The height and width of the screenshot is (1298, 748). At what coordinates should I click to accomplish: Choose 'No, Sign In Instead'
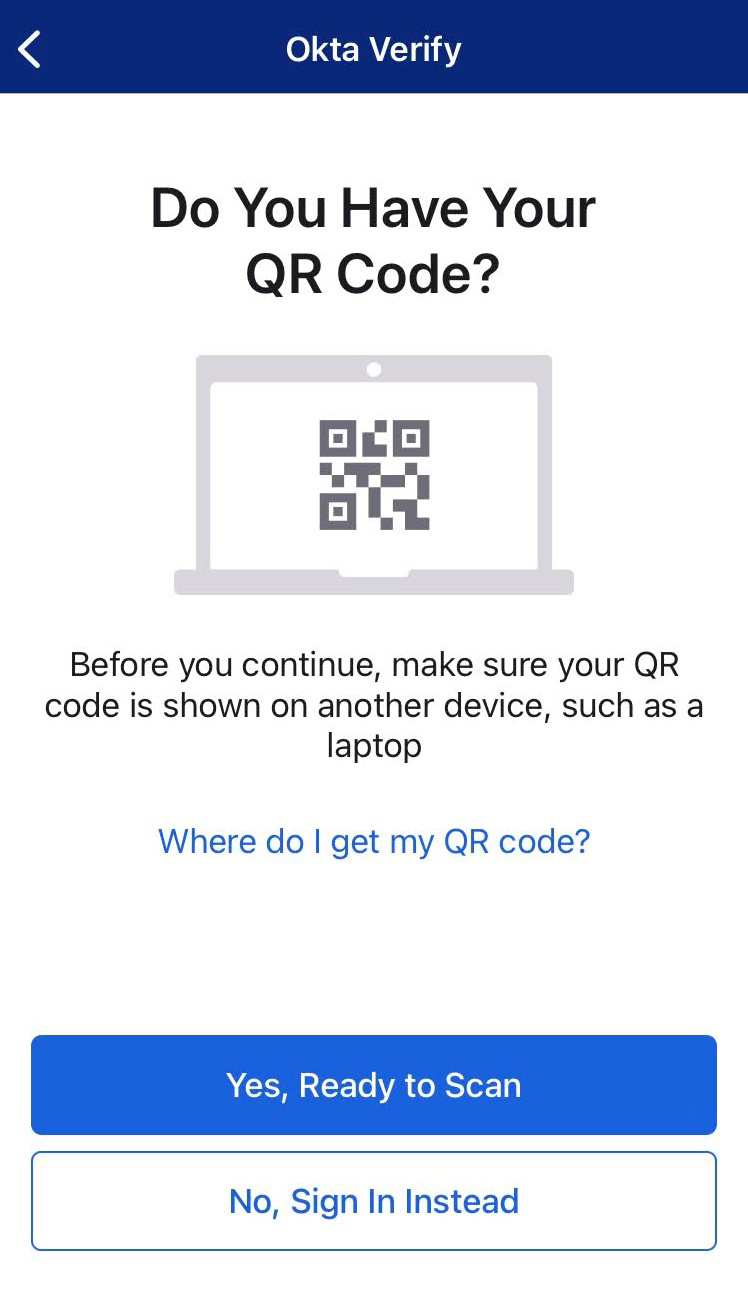point(374,1201)
